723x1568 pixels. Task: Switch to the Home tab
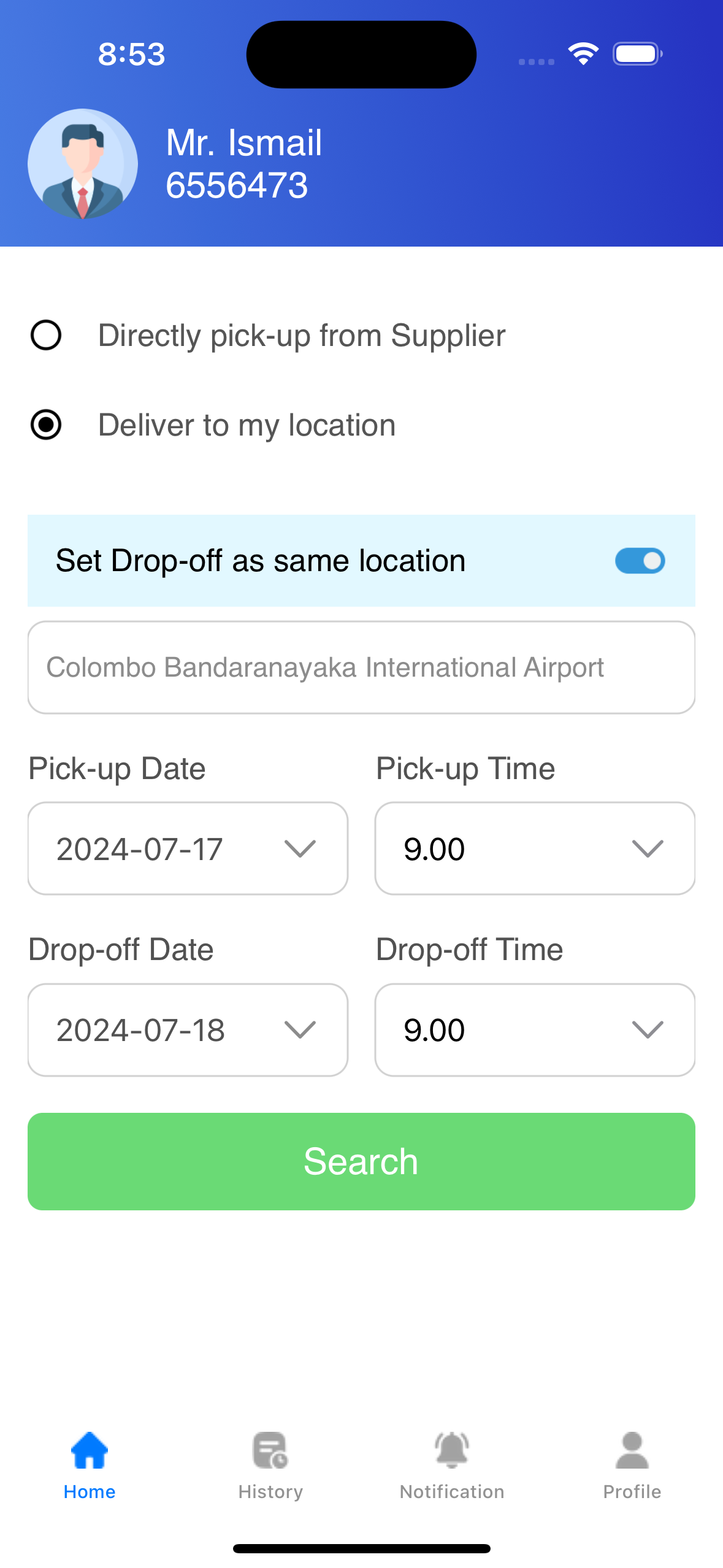coord(90,1466)
